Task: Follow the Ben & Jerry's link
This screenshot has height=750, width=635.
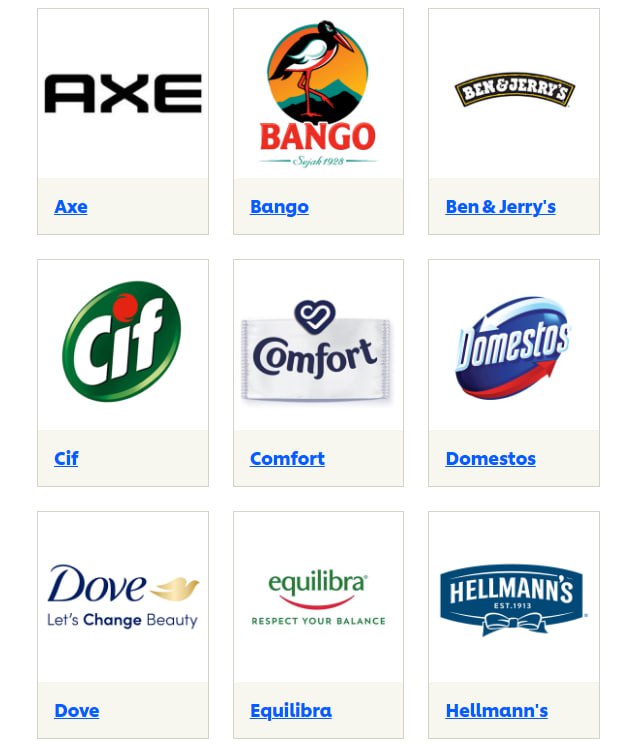Action: 500,207
